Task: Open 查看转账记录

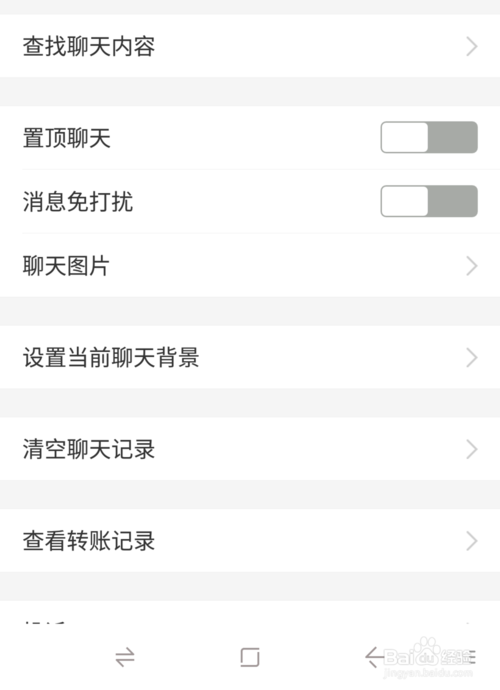Action: point(250,540)
